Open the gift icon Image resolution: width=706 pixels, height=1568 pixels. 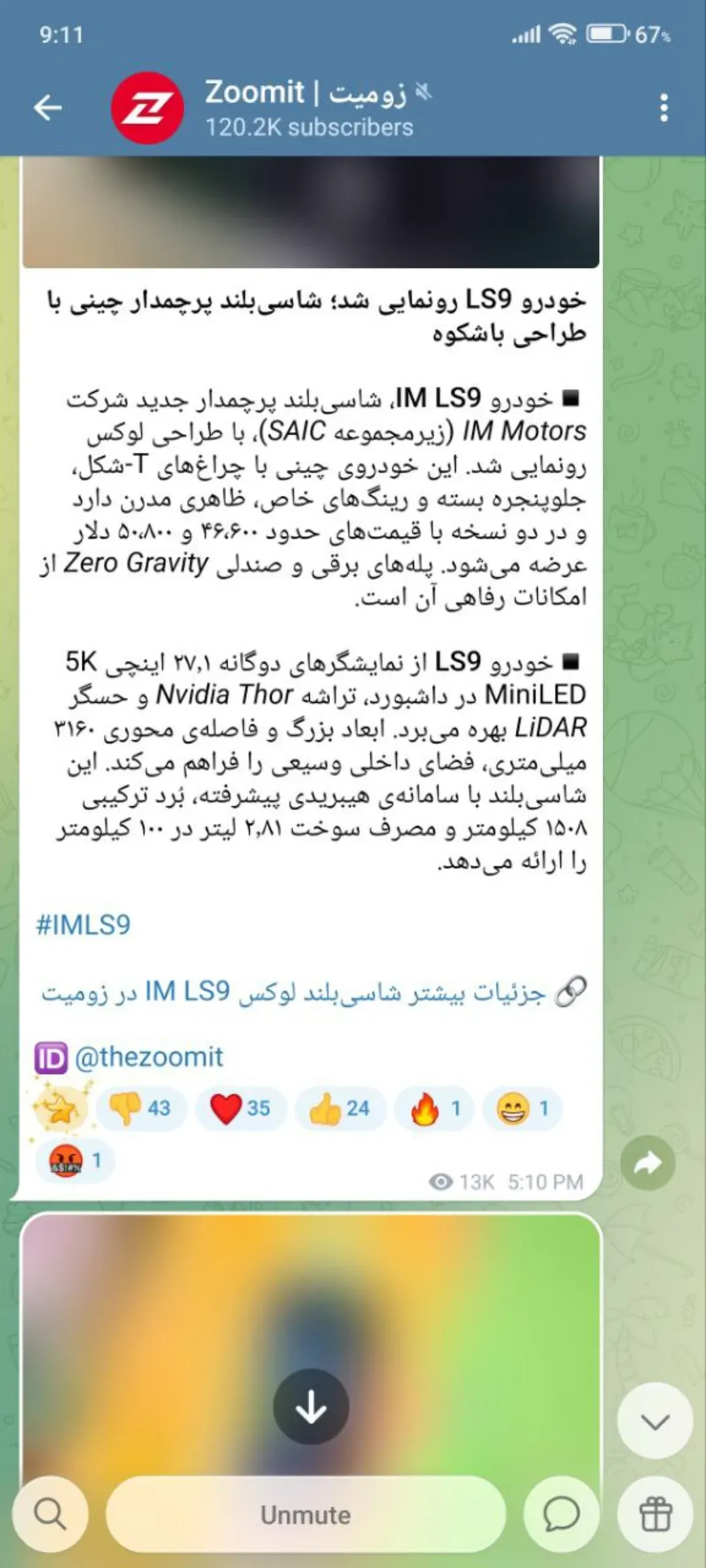point(655,1514)
